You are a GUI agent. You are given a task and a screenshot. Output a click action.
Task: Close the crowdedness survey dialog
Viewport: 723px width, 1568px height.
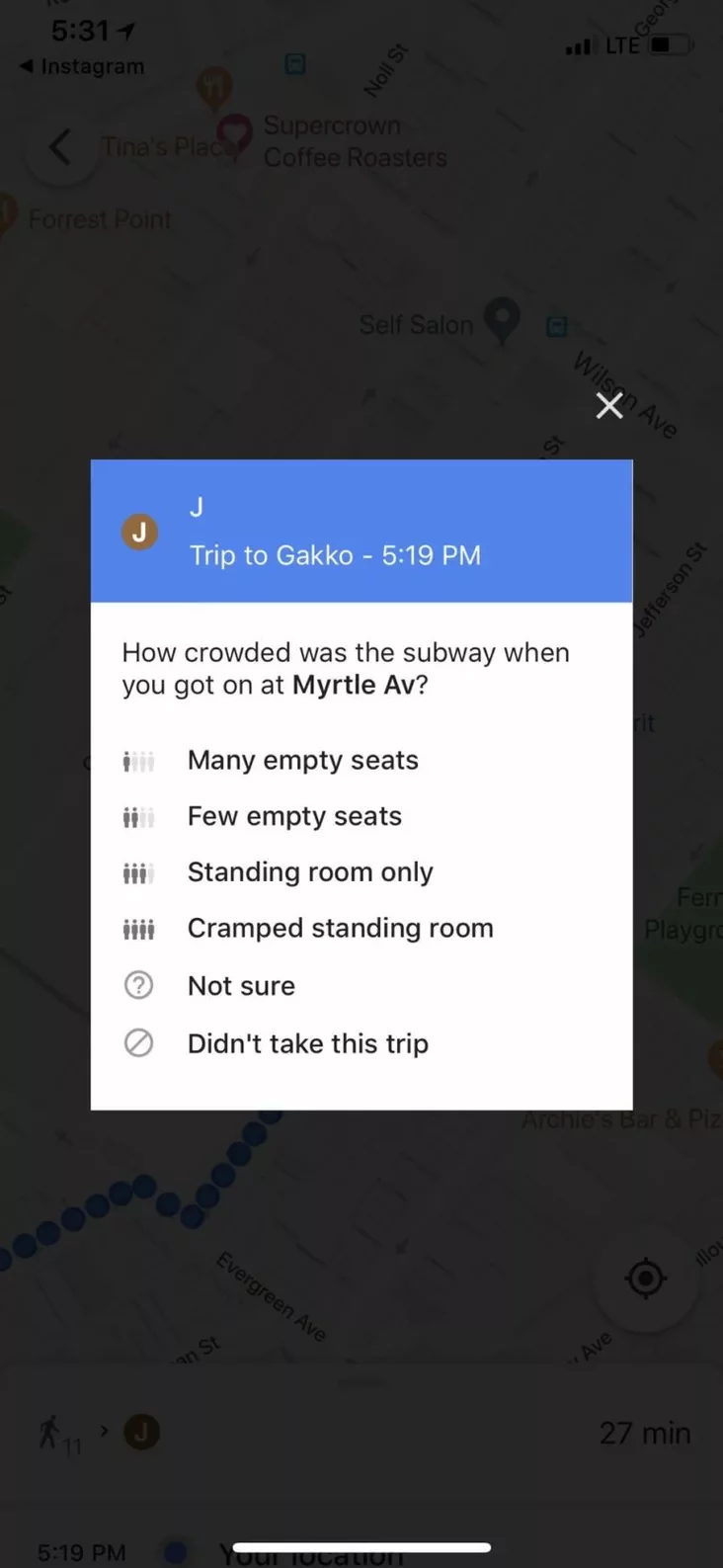pyautogui.click(x=609, y=406)
